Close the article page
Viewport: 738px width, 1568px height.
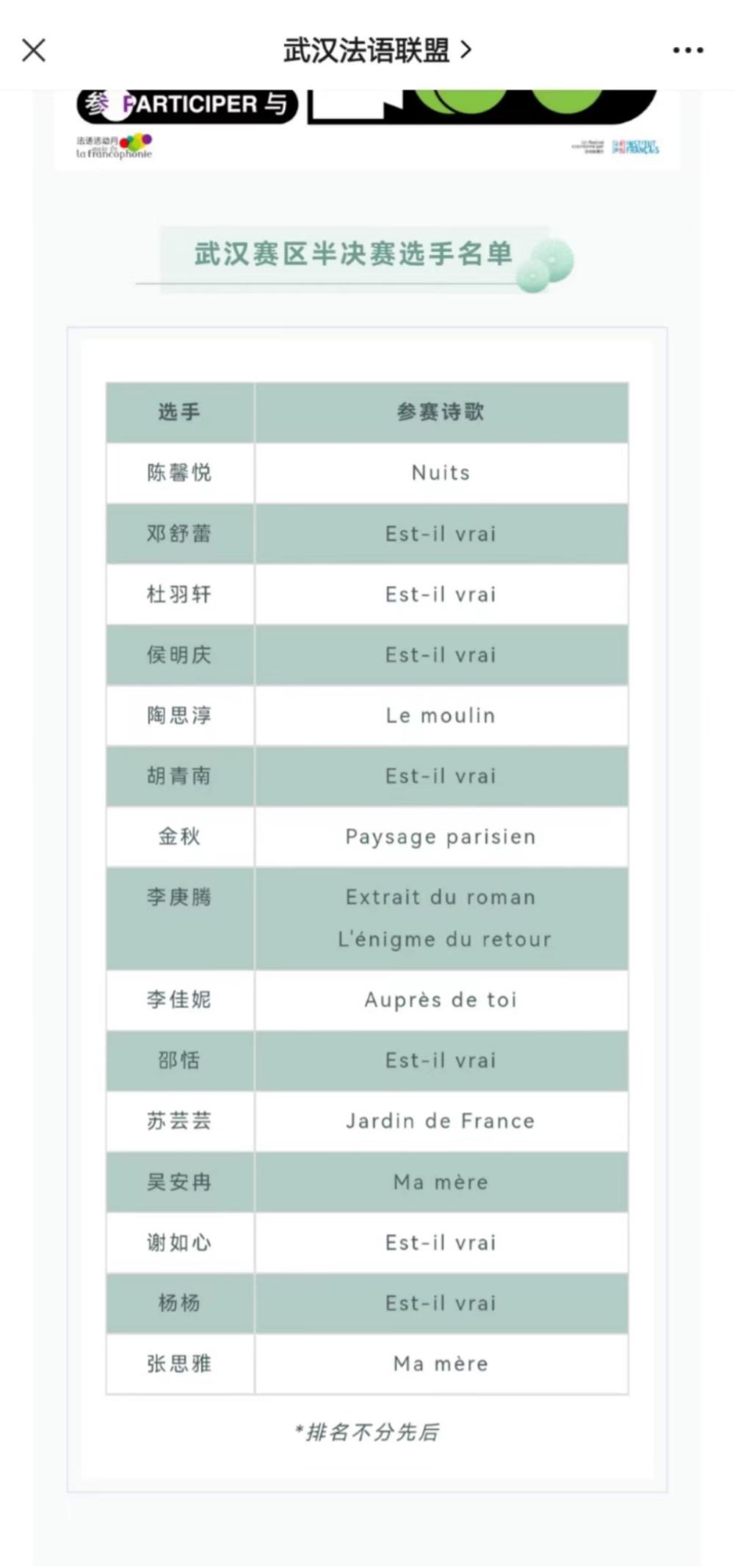tap(34, 50)
